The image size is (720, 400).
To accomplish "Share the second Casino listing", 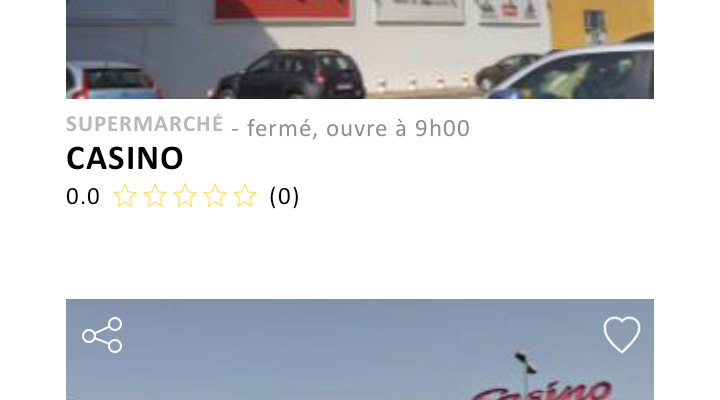I will click(x=102, y=335).
